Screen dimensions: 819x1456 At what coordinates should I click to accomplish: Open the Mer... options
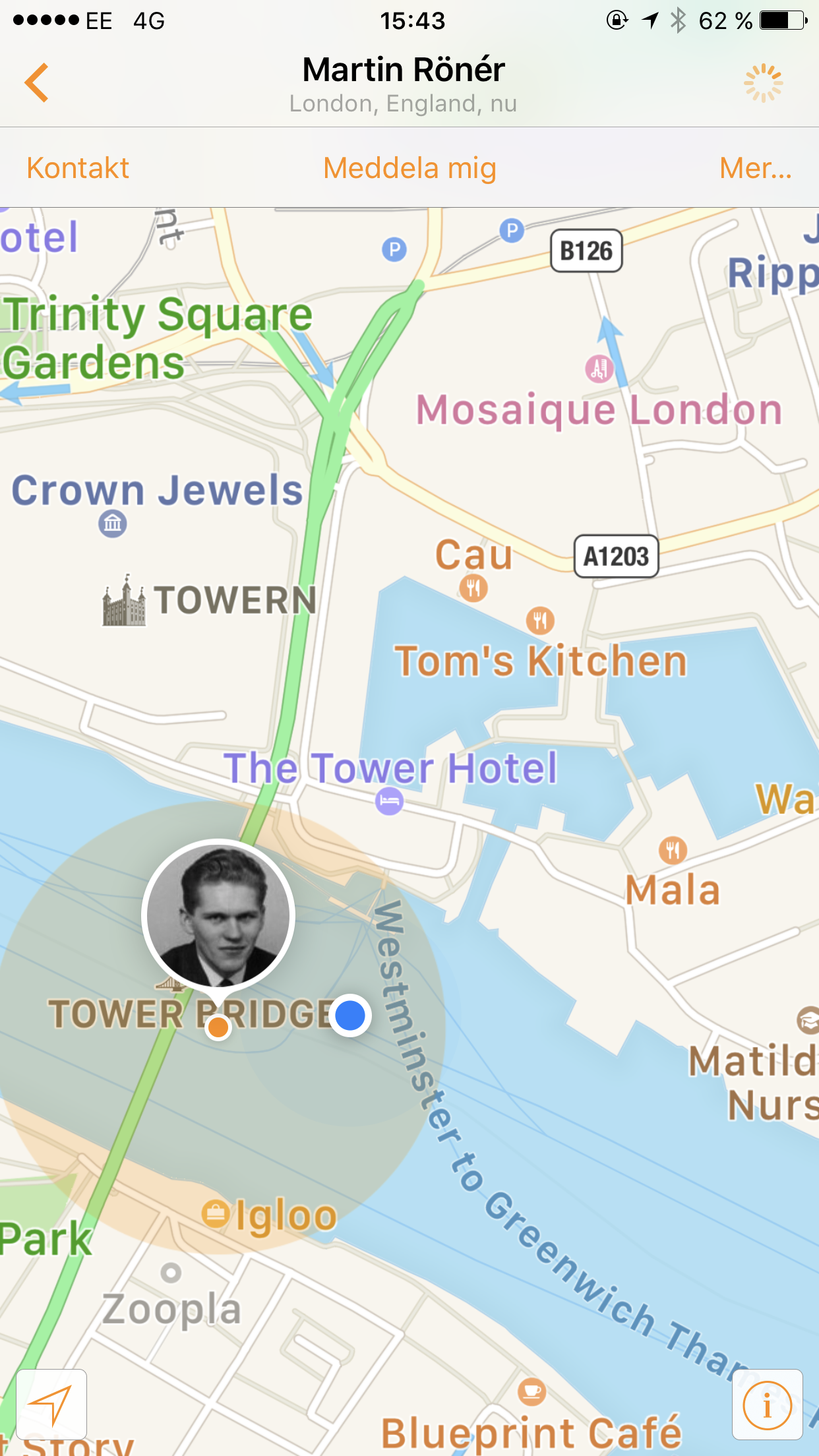(756, 168)
